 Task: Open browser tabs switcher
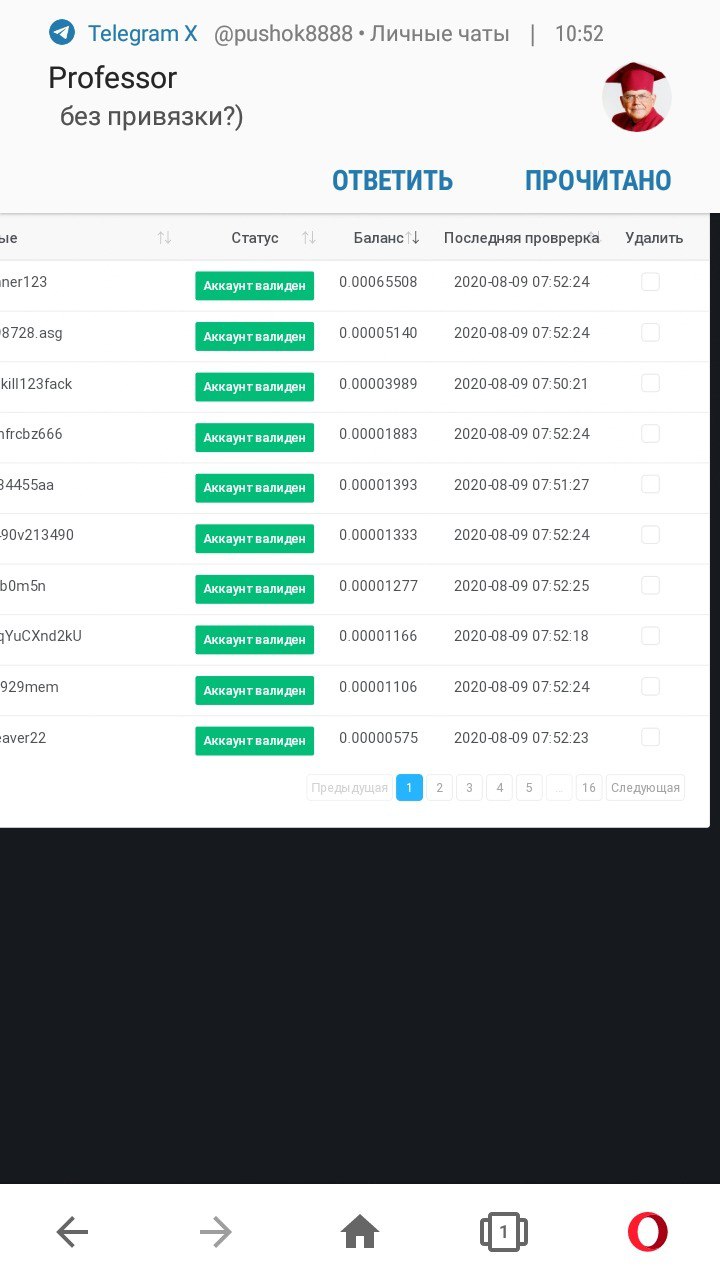tap(503, 1232)
